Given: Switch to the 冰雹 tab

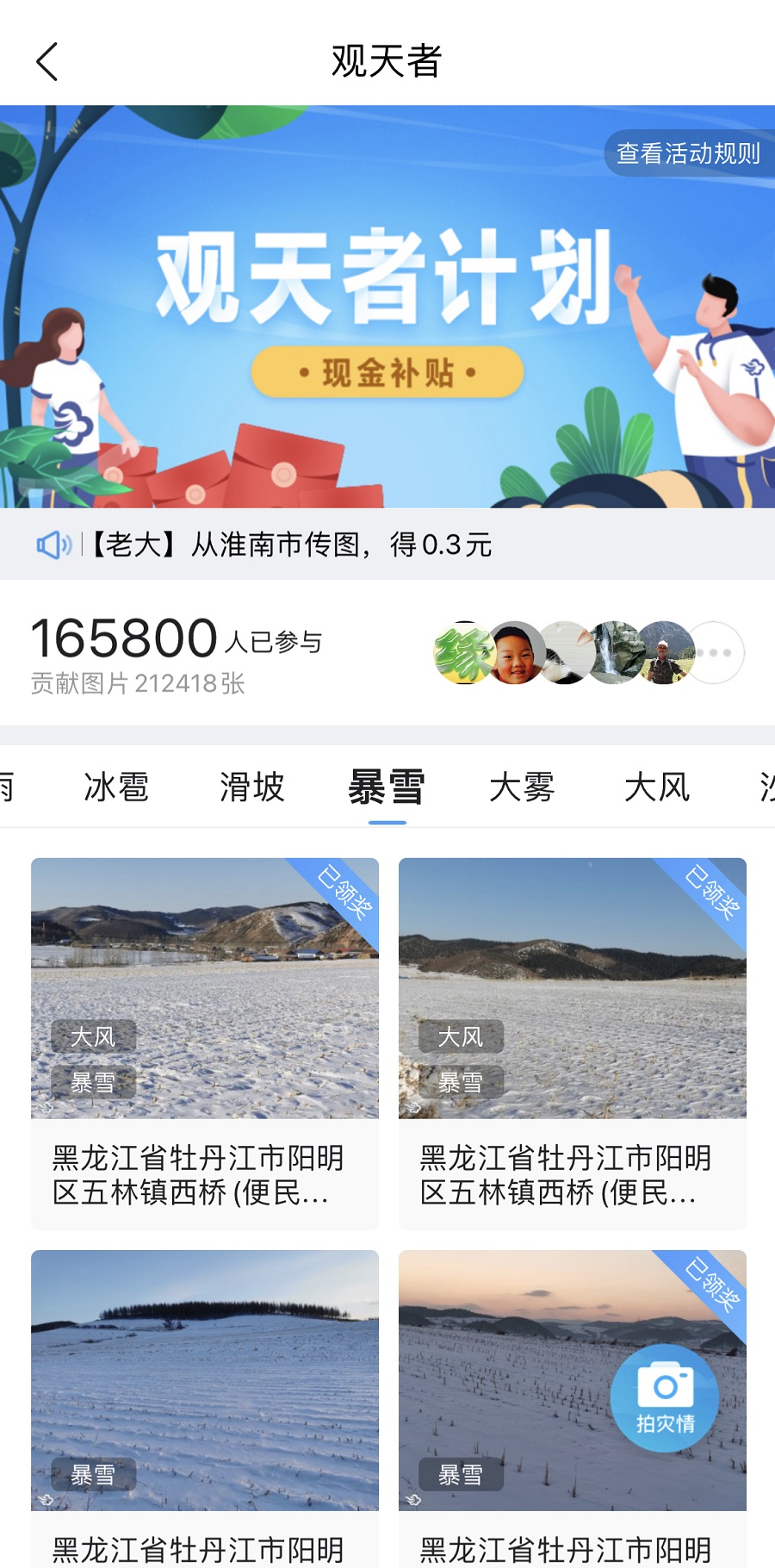Looking at the screenshot, I should 116,787.
